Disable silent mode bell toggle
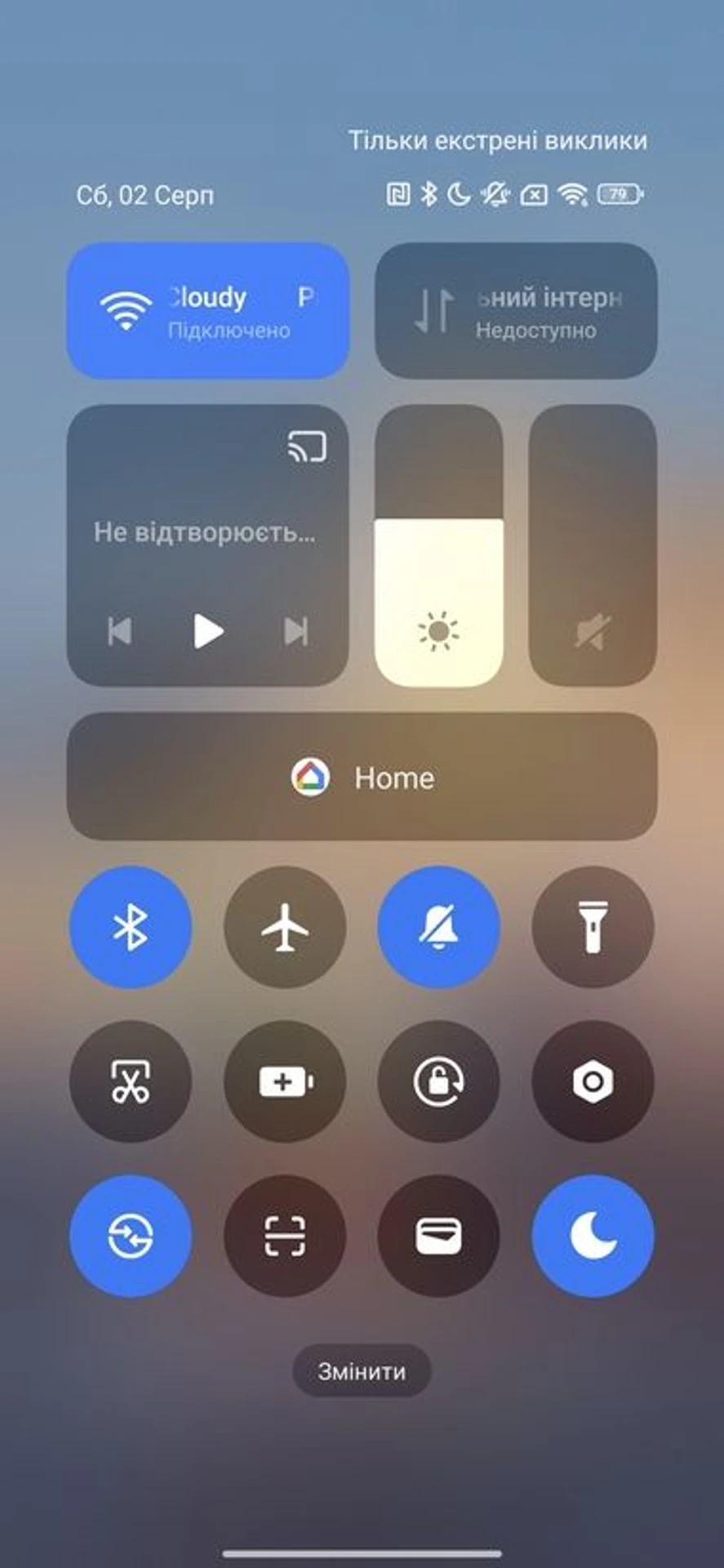 click(x=438, y=927)
